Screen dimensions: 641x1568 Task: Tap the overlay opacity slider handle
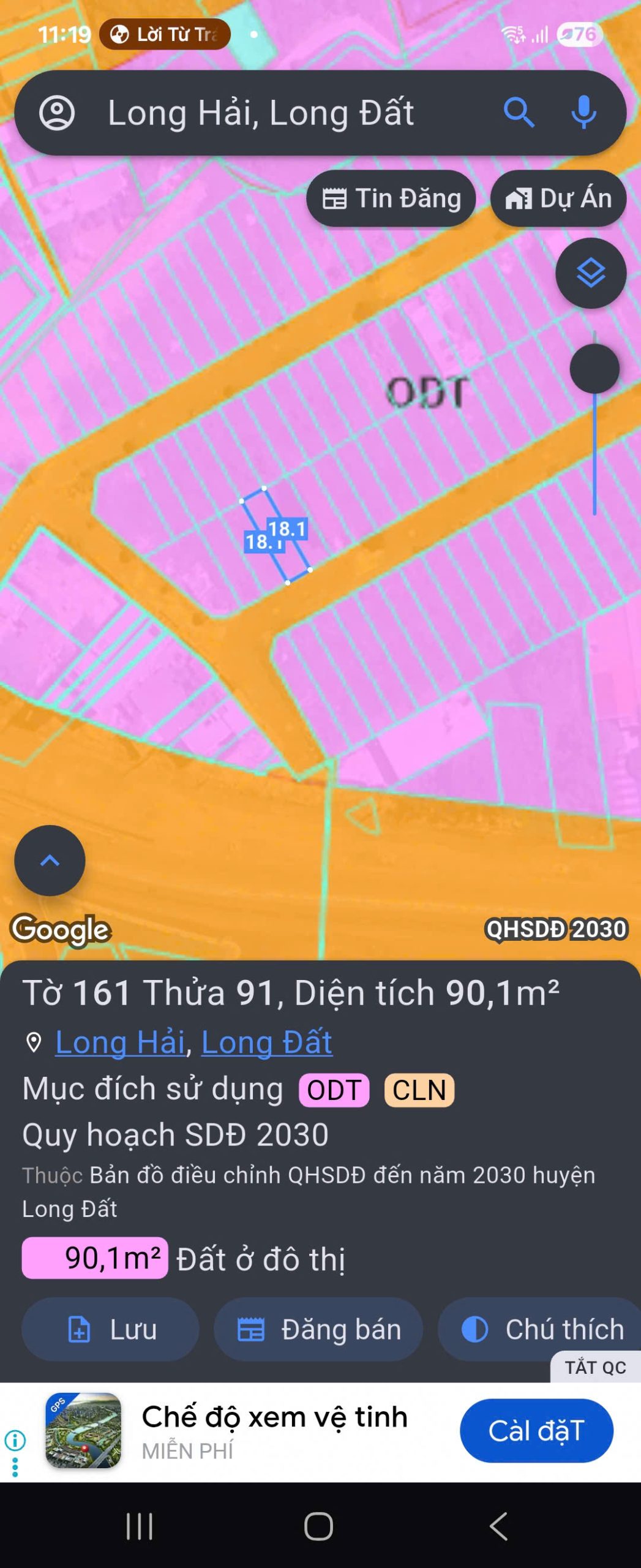click(594, 369)
